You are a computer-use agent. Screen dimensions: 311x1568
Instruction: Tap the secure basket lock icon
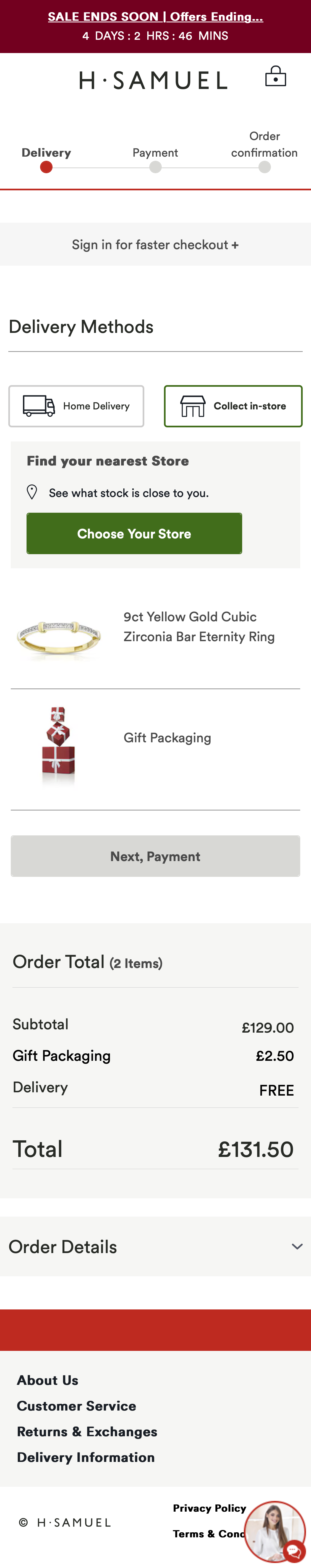coord(275,77)
